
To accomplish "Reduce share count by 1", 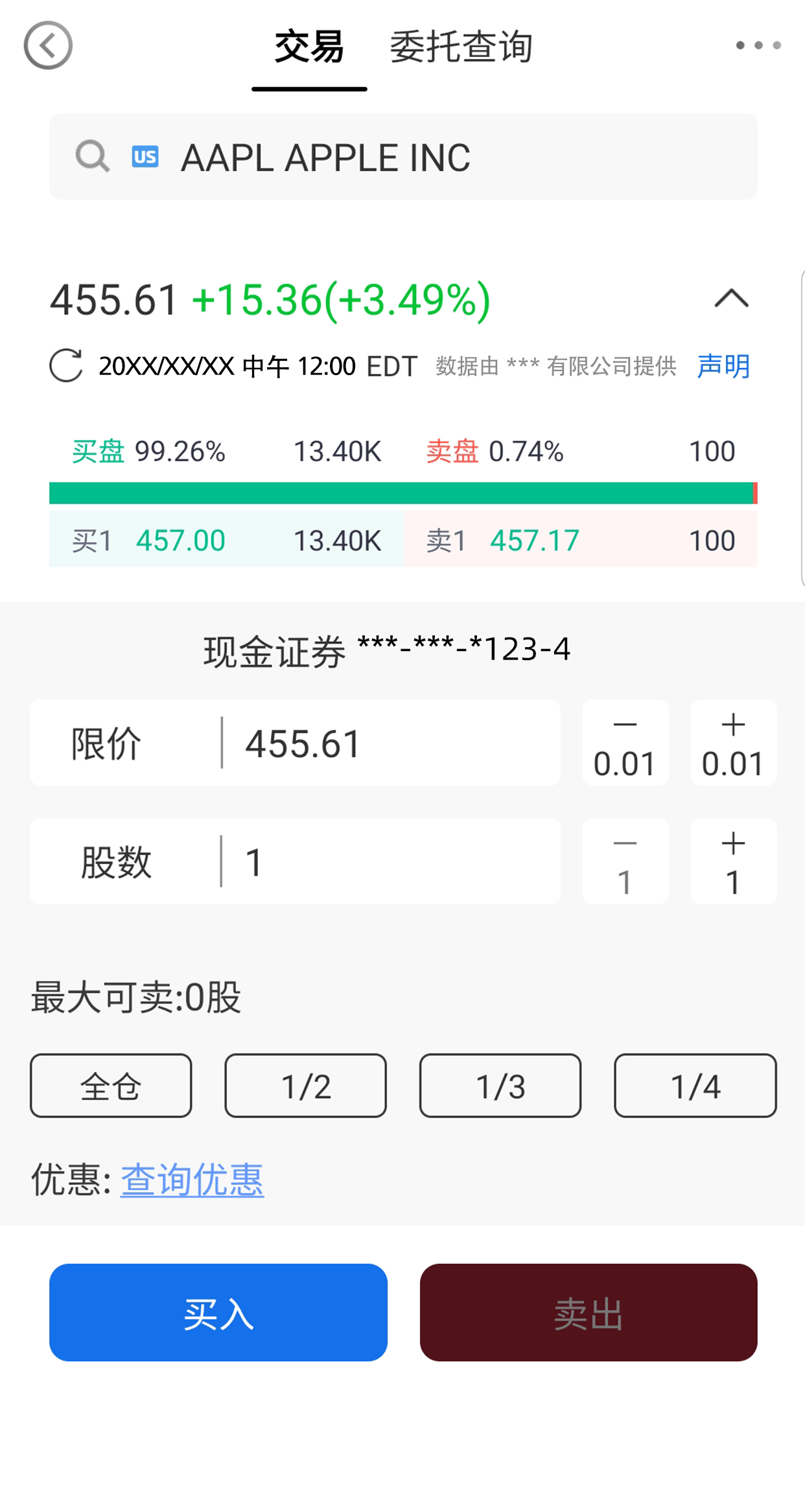I will point(625,861).
